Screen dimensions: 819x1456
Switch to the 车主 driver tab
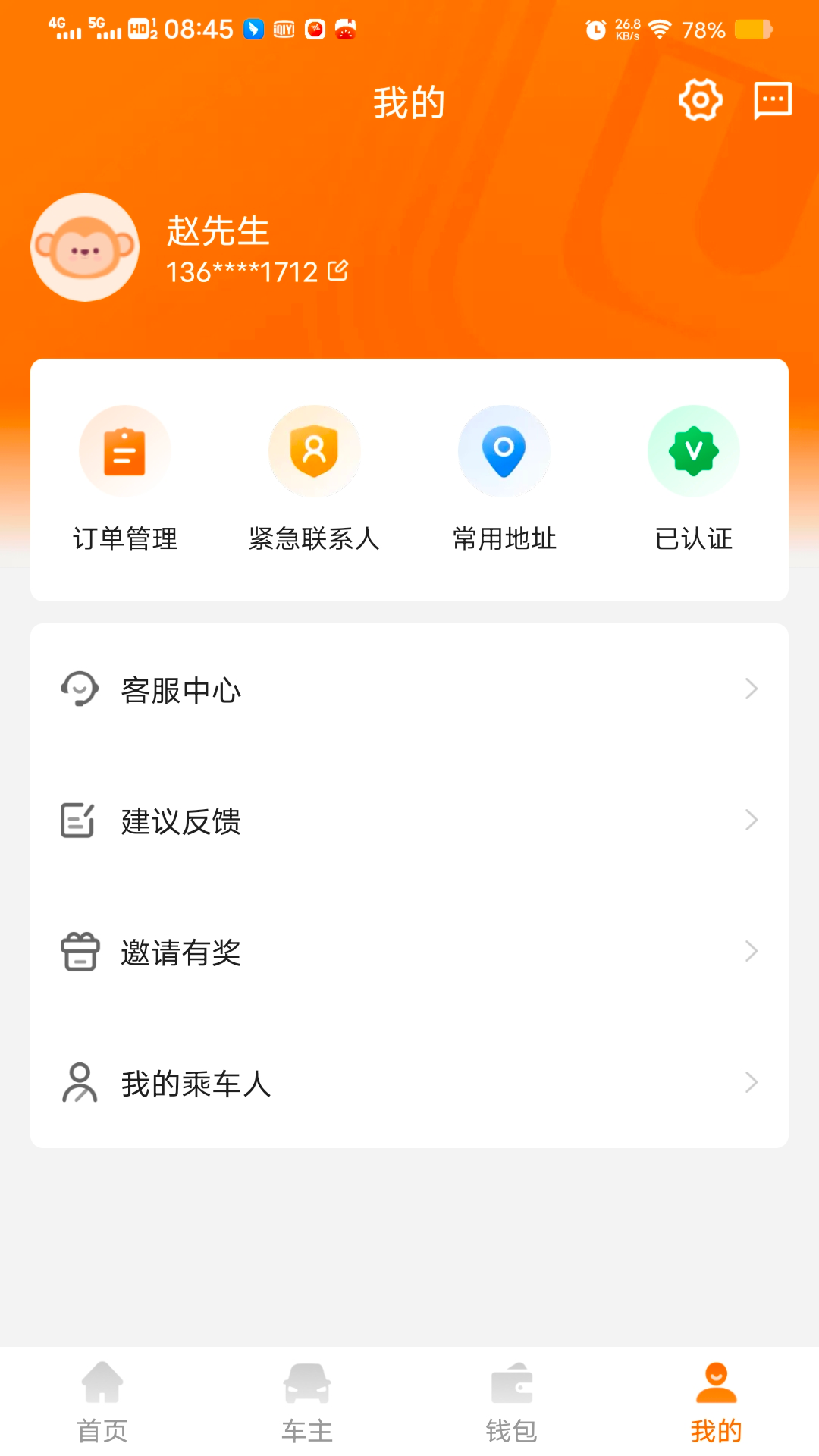[x=306, y=1403]
